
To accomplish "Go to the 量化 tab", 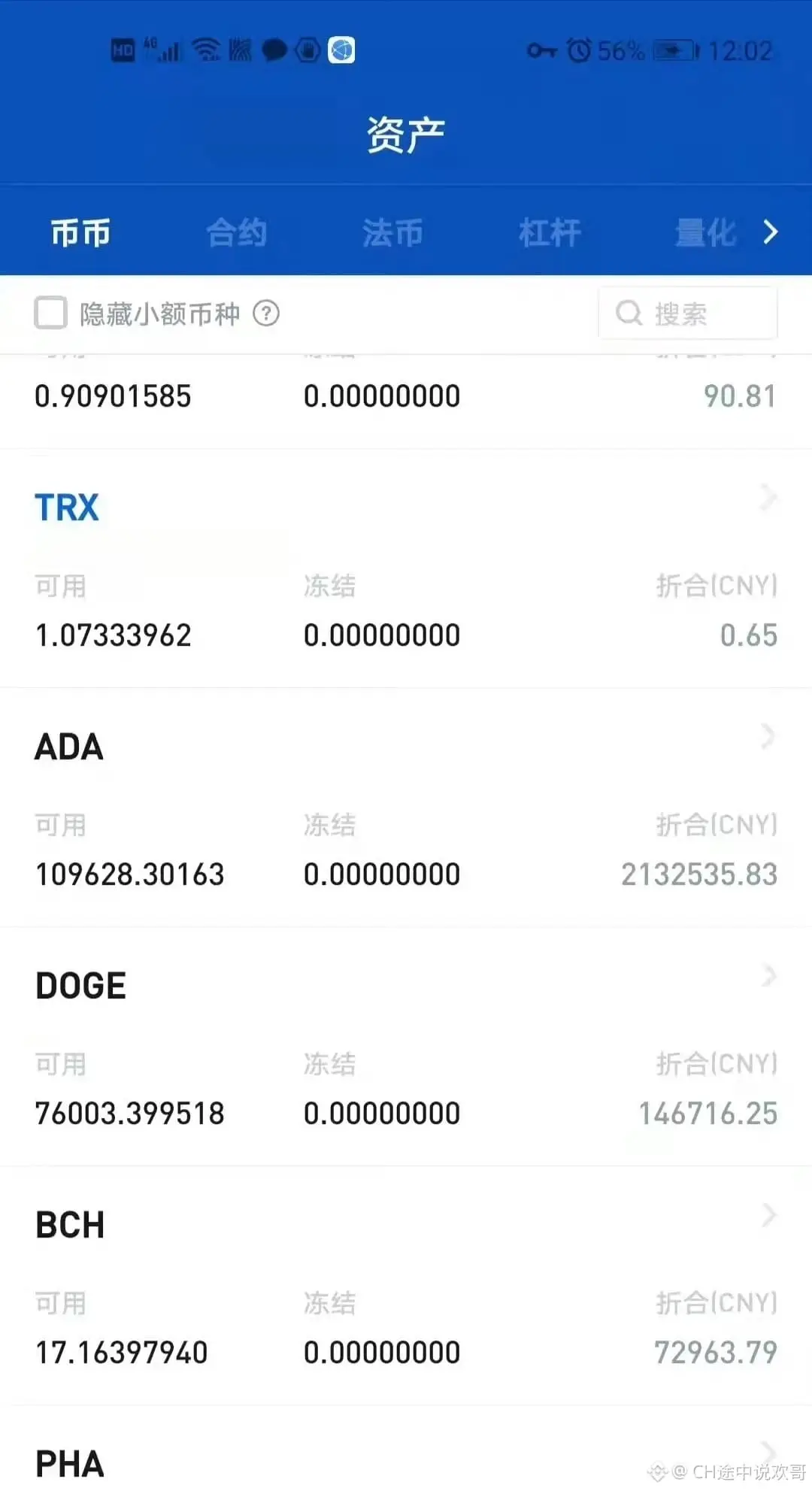I will point(704,232).
